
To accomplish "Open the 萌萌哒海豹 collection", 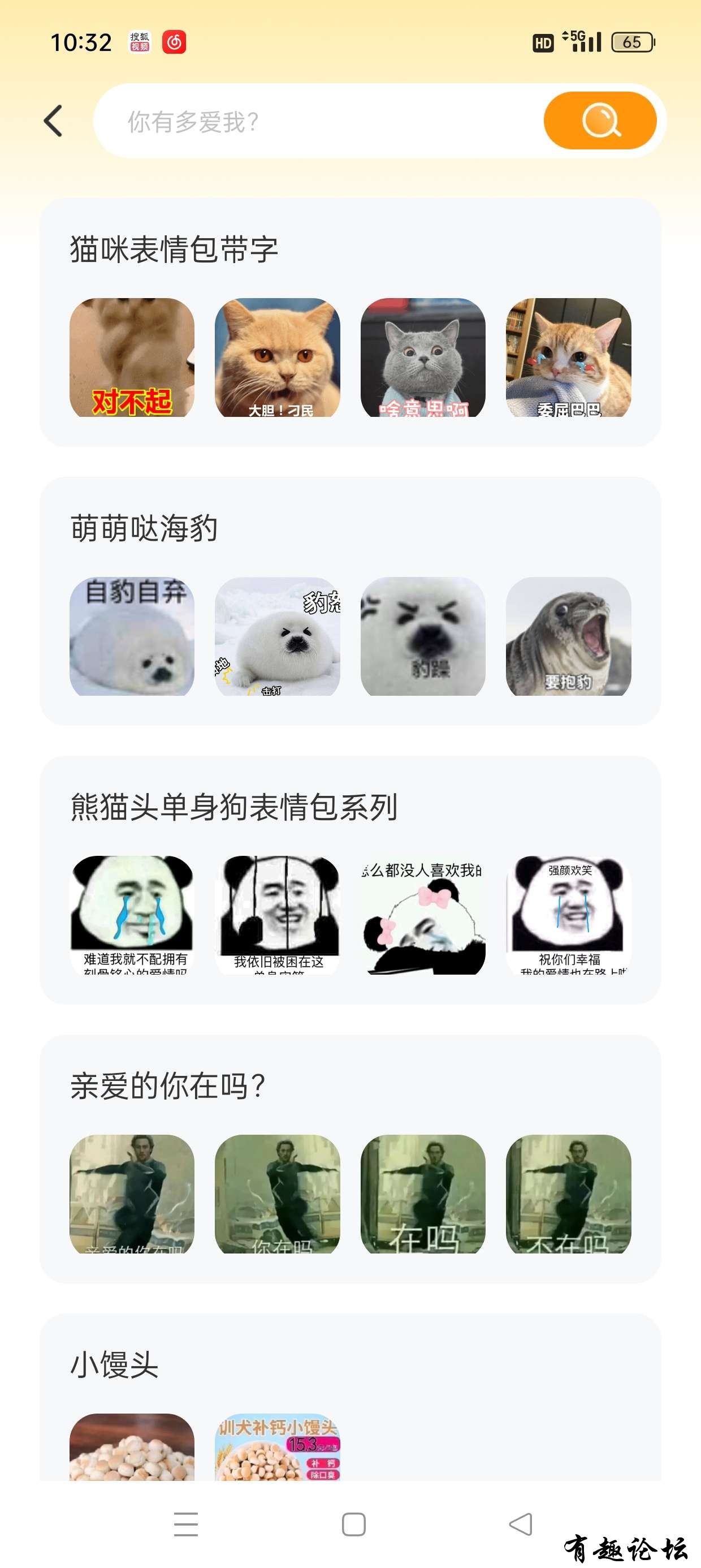I will pos(144,528).
